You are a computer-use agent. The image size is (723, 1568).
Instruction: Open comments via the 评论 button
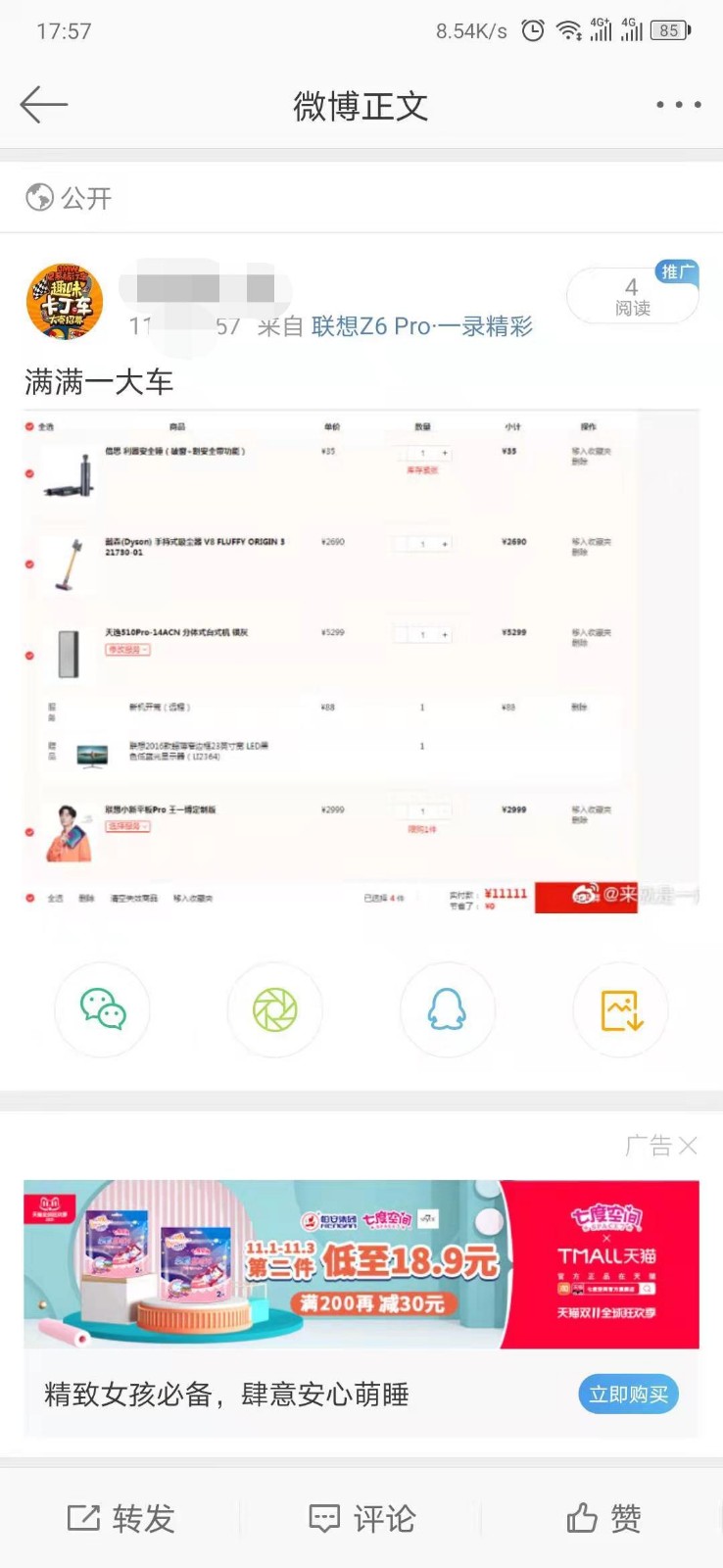pos(361,1518)
